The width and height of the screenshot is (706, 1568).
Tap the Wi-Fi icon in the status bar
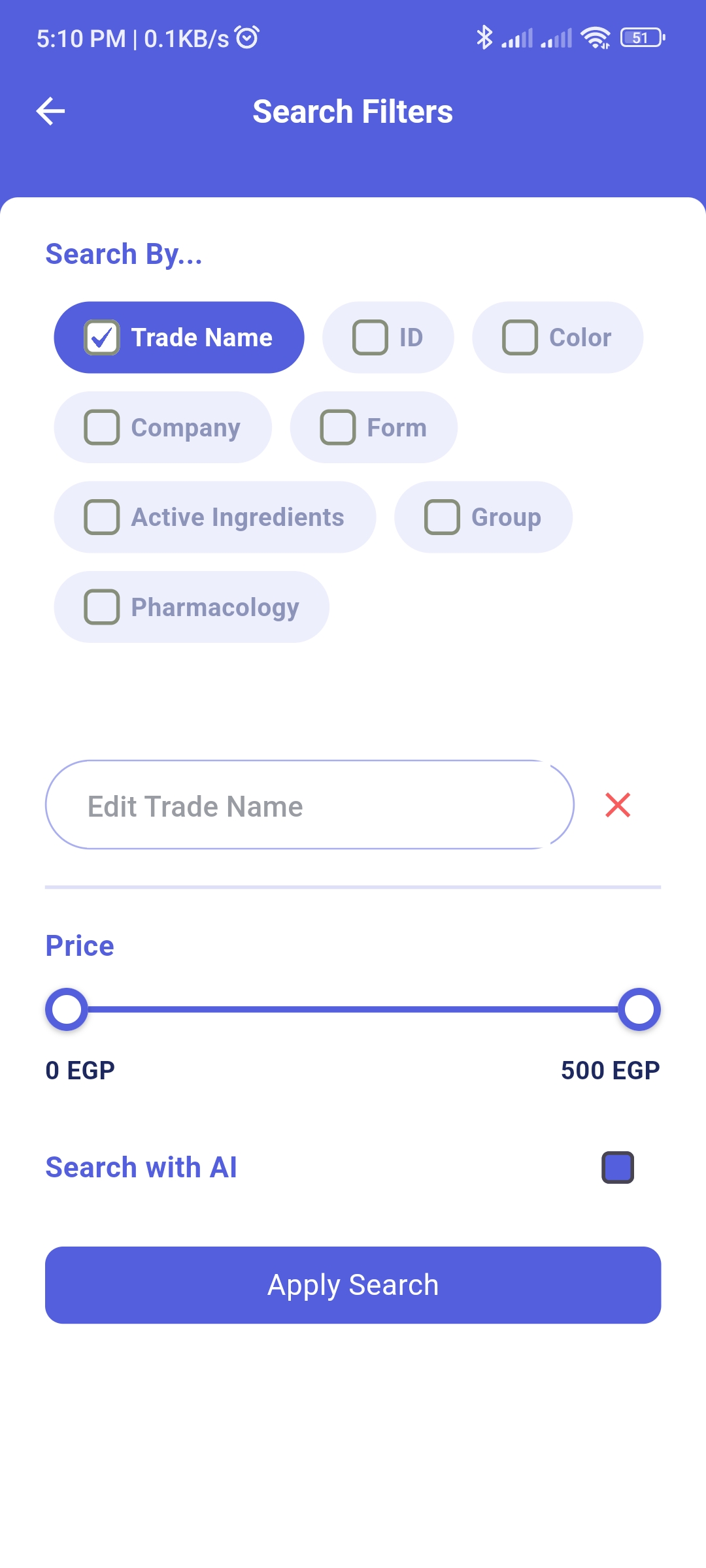(595, 37)
